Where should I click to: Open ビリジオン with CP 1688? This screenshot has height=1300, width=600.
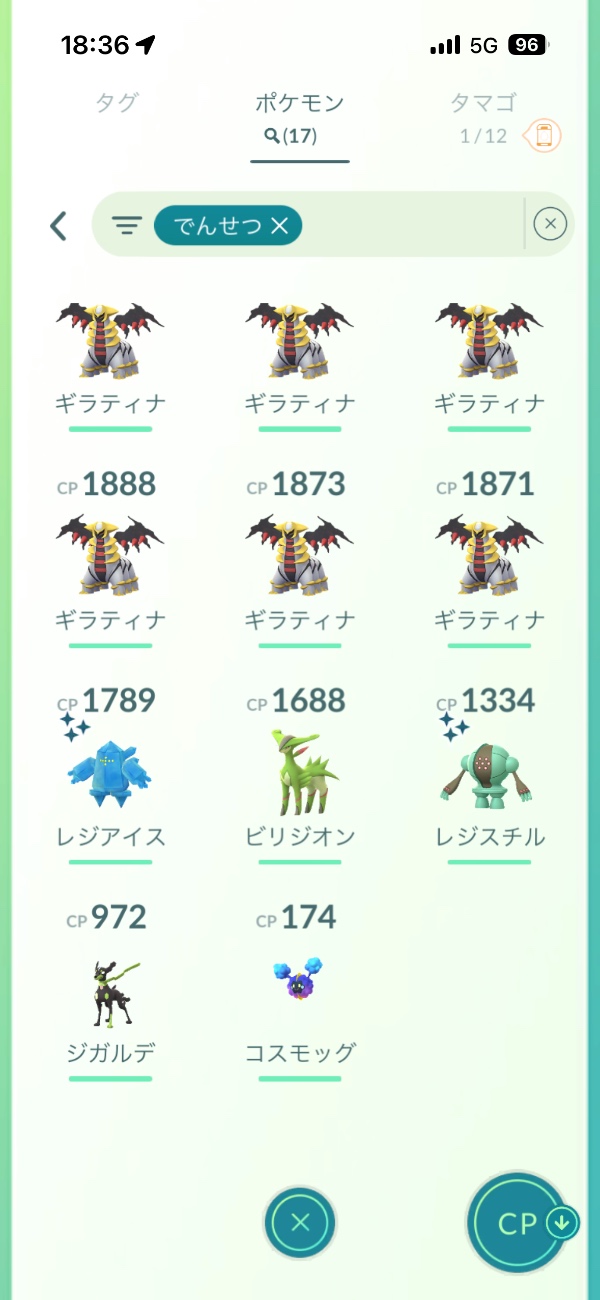point(299,775)
